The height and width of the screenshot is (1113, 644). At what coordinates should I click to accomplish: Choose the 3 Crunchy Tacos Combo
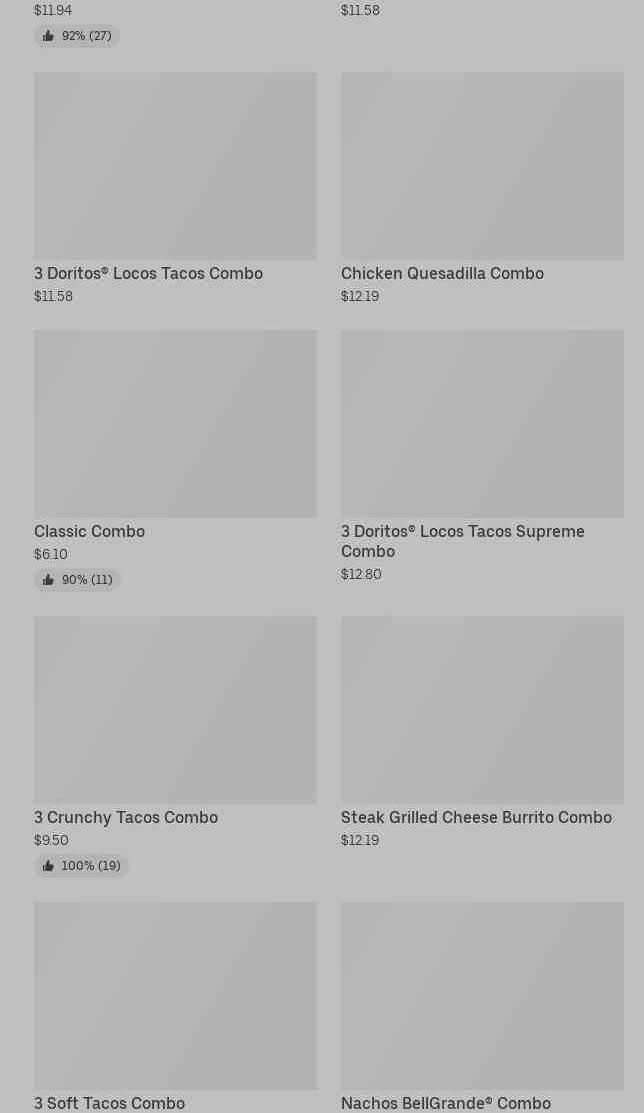[x=175, y=746]
